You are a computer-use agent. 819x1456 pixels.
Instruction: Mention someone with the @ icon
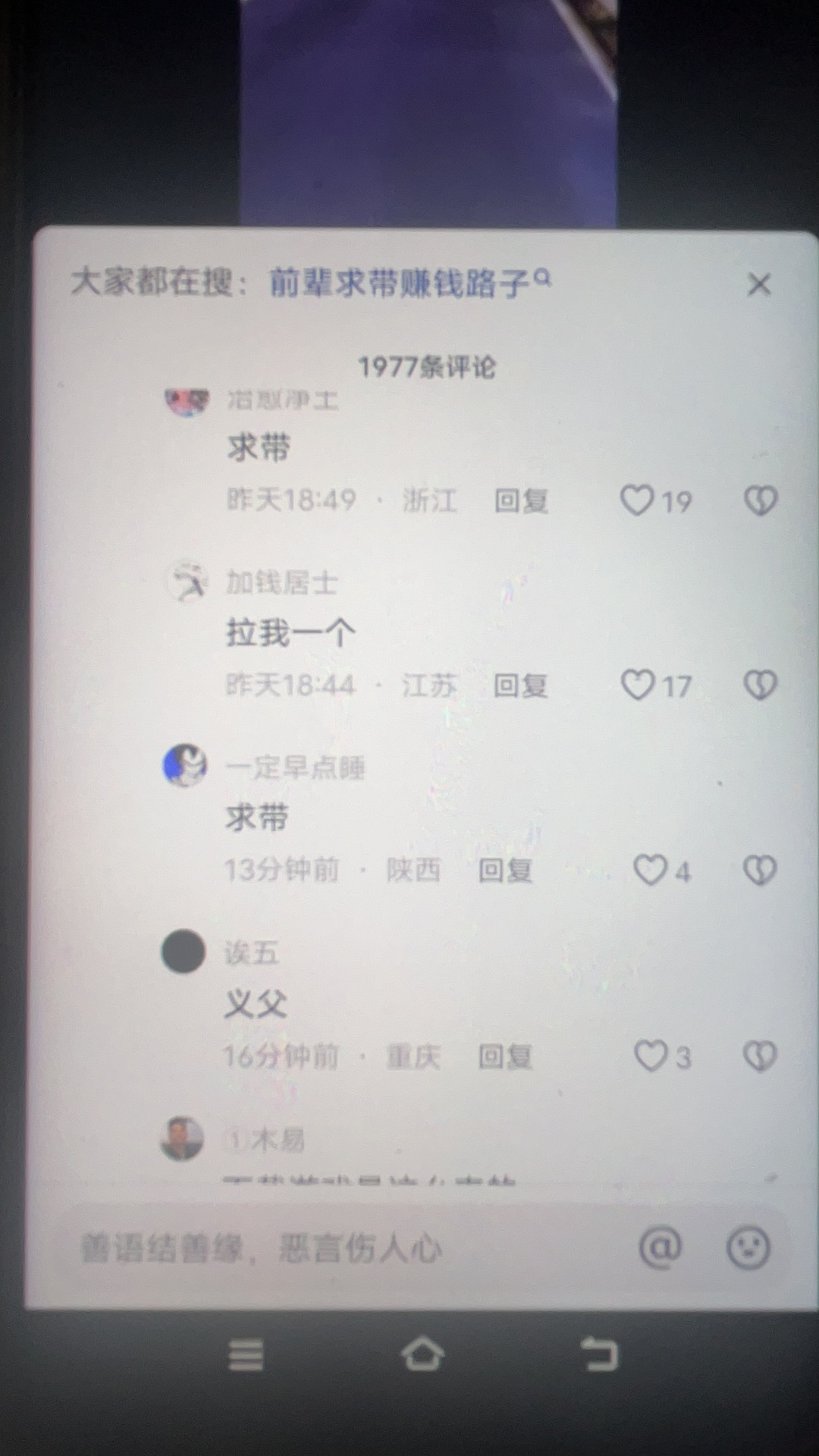660,1247
